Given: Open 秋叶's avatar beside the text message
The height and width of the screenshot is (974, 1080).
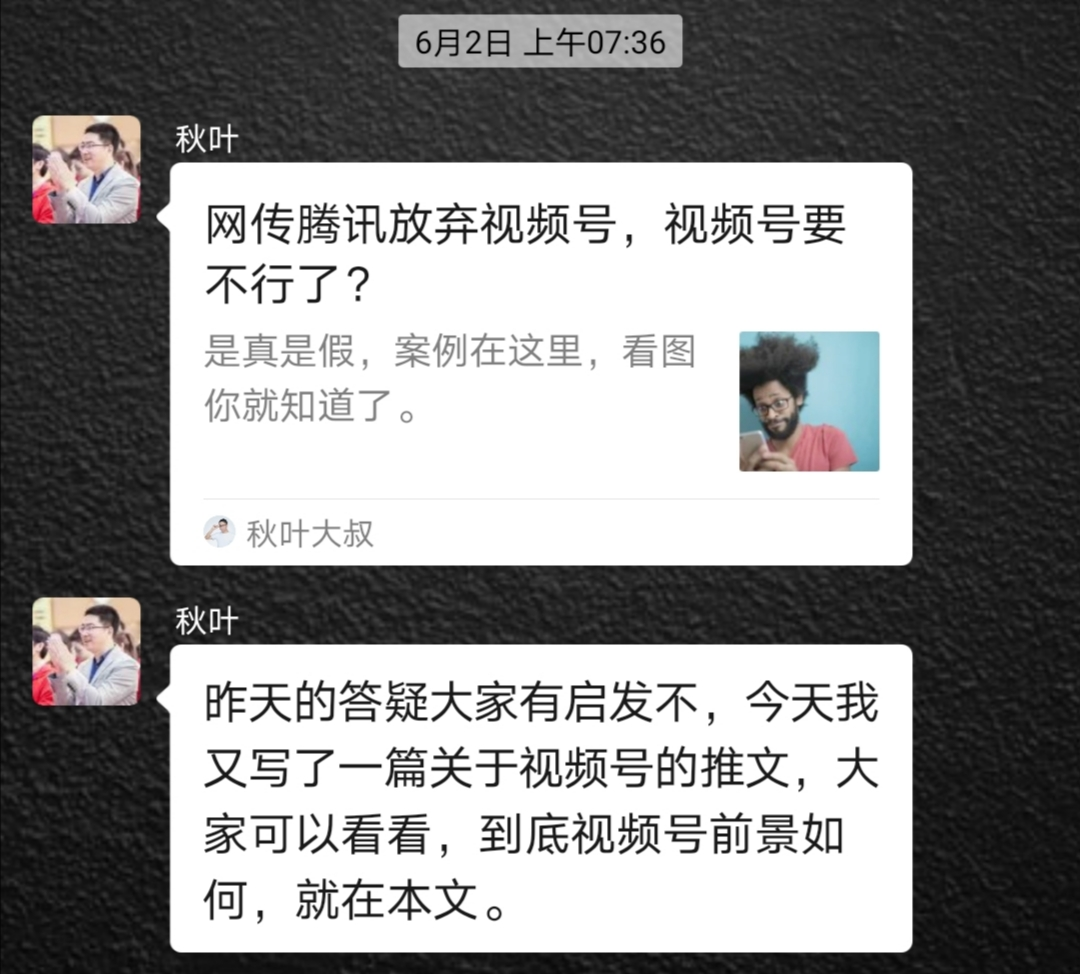Looking at the screenshot, I should pyautogui.click(x=86, y=652).
